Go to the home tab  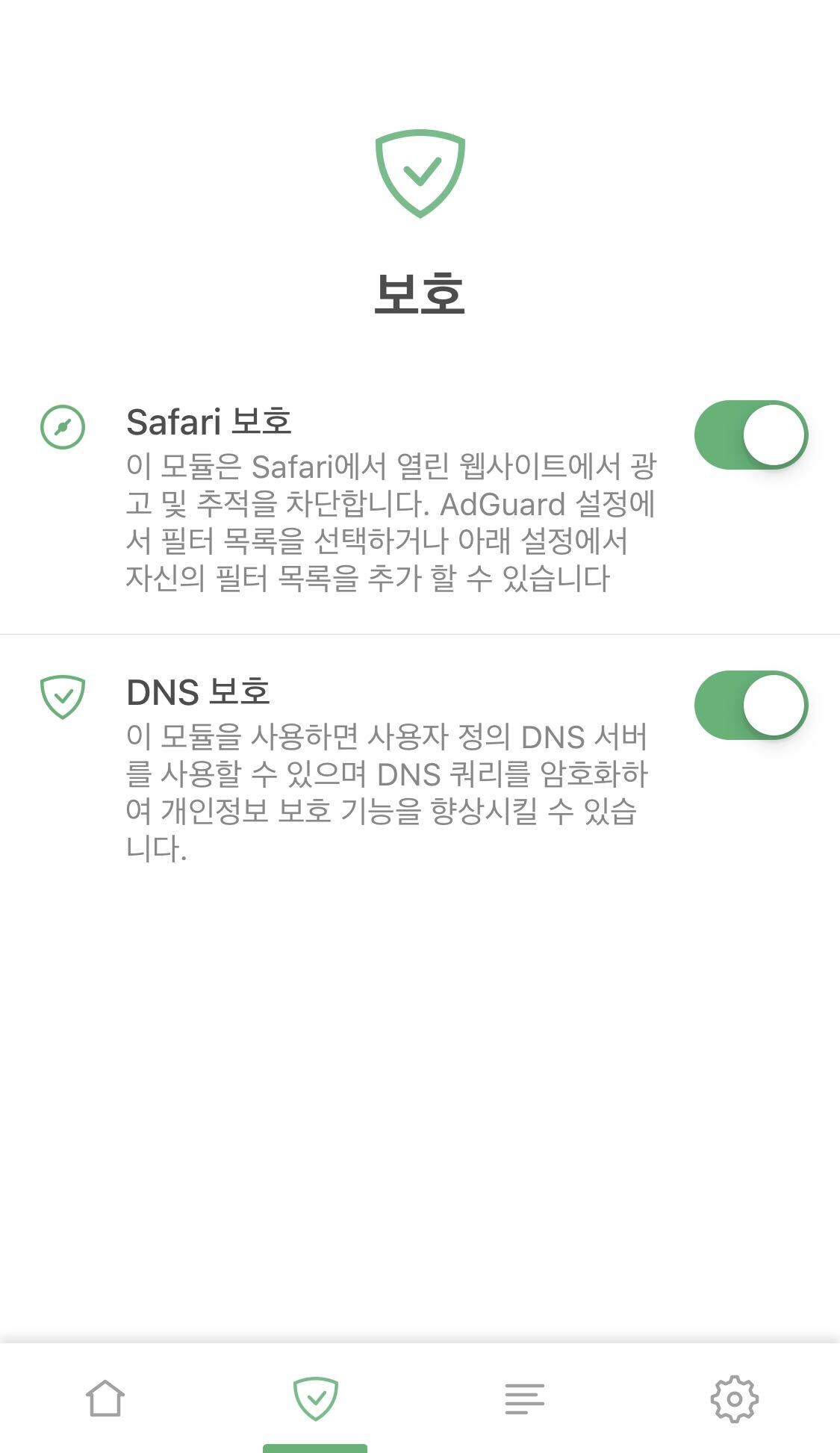pos(105,1398)
